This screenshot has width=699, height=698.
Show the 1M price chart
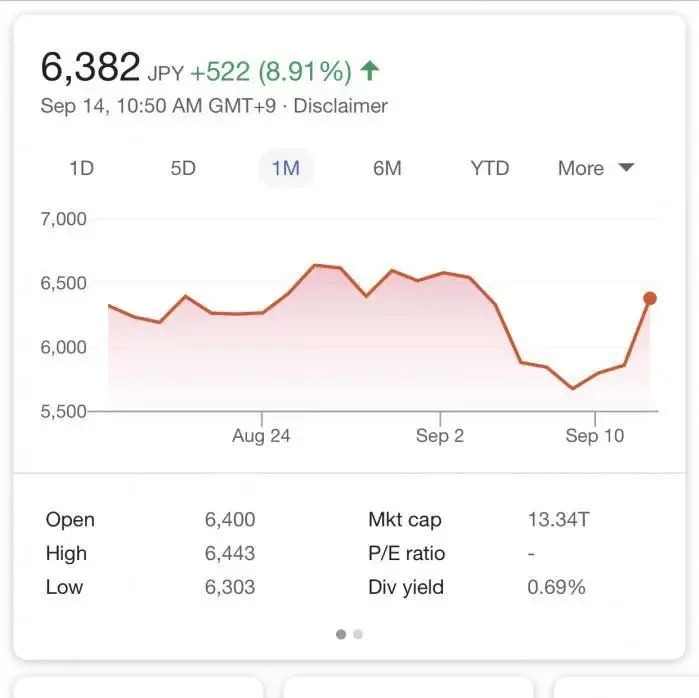click(286, 168)
